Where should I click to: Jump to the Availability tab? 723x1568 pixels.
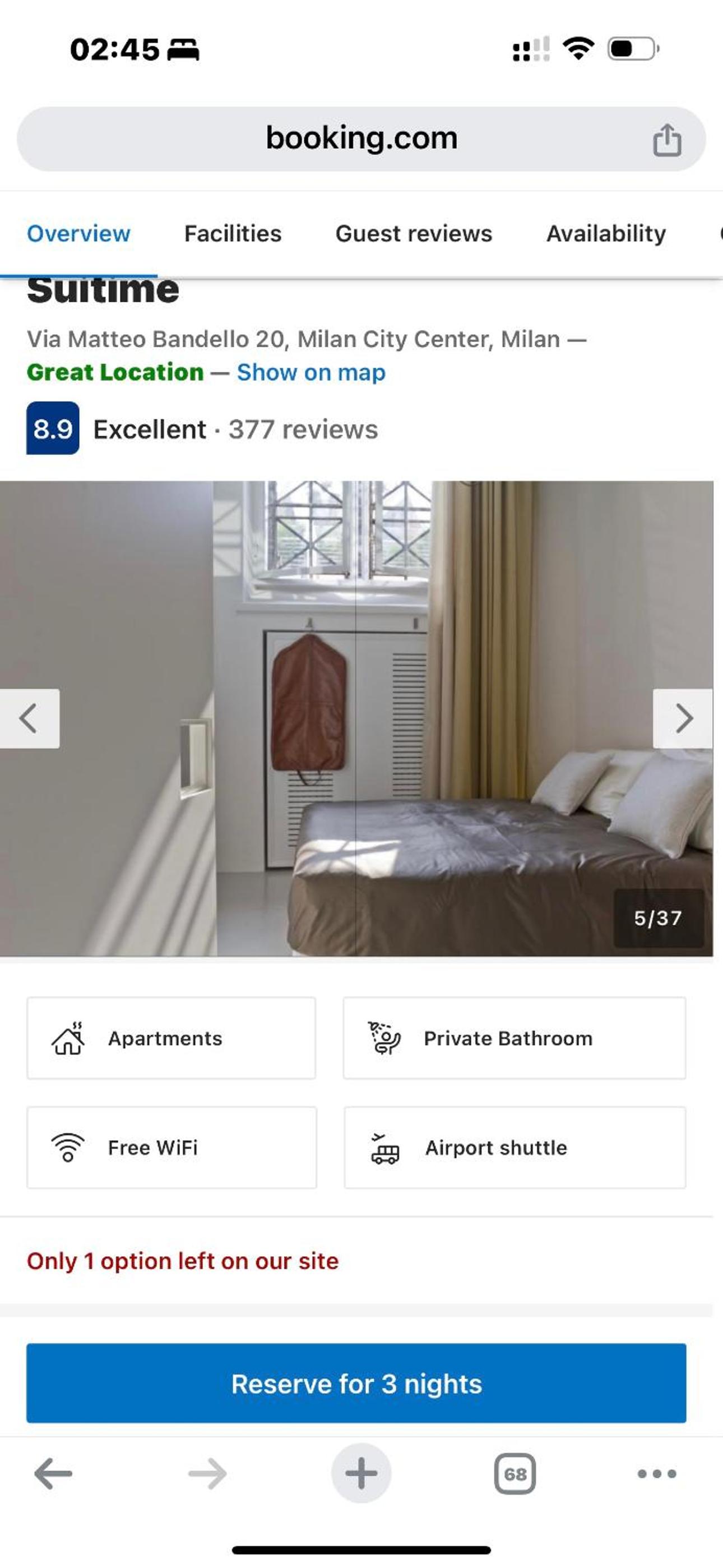(605, 234)
